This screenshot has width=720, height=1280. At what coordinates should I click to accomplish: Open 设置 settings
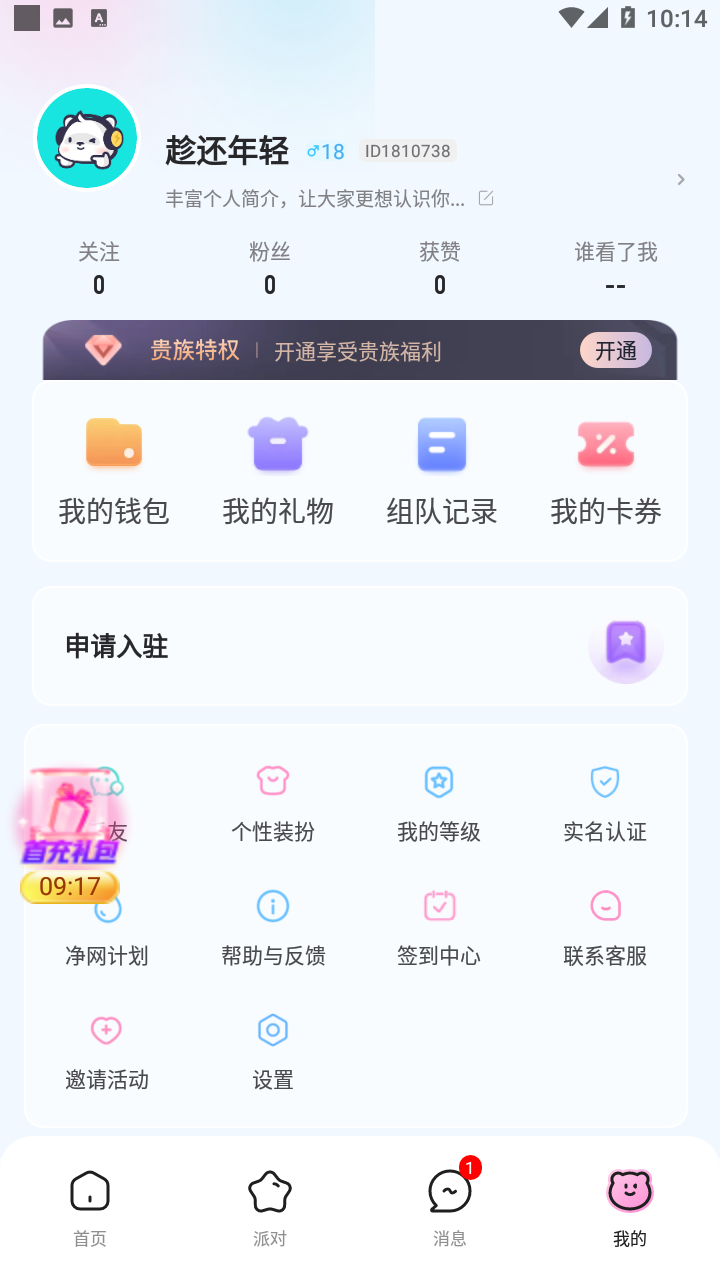point(273,1051)
